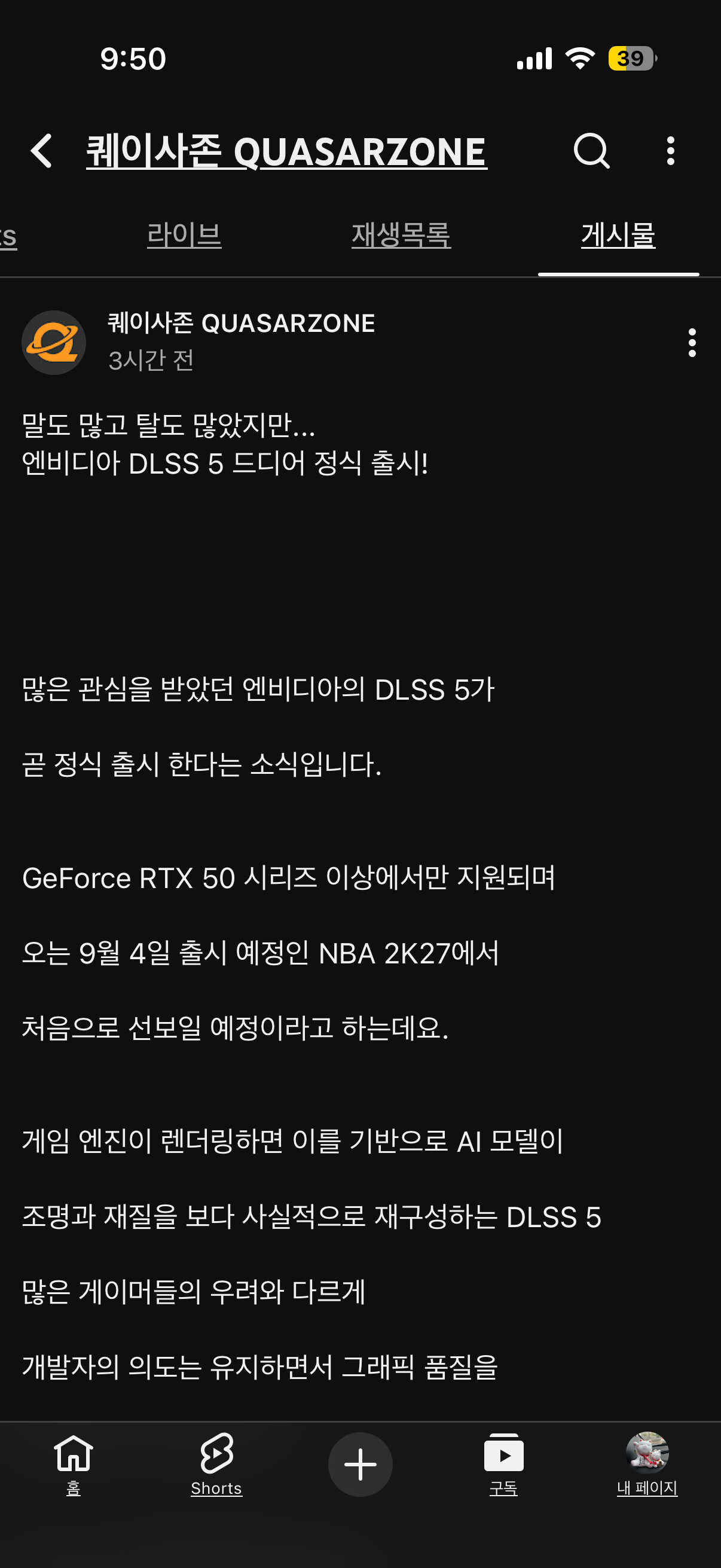Screen dimensions: 721x1568
Task: Open search on the QUASARZONE channel
Action: [591, 150]
